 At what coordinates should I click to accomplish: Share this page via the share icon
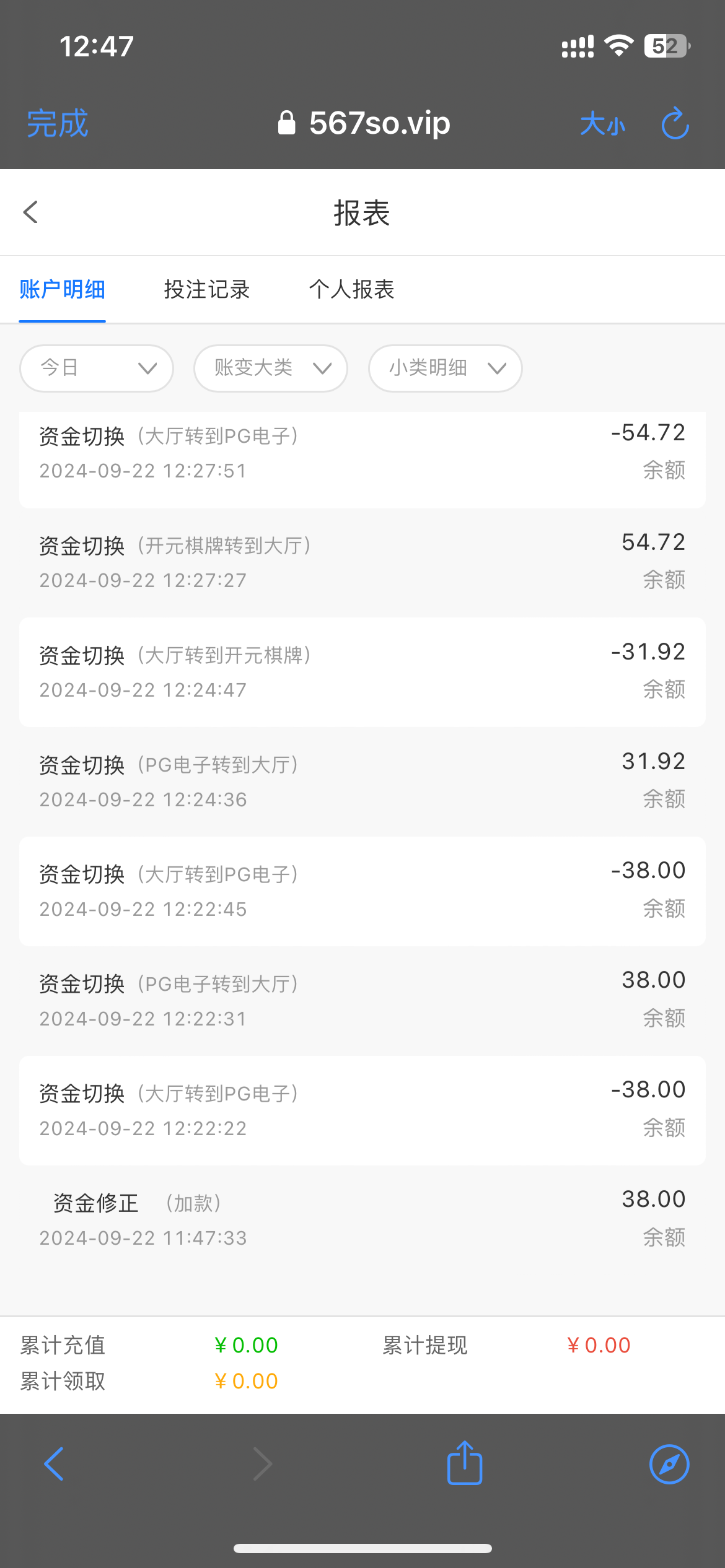(465, 1463)
